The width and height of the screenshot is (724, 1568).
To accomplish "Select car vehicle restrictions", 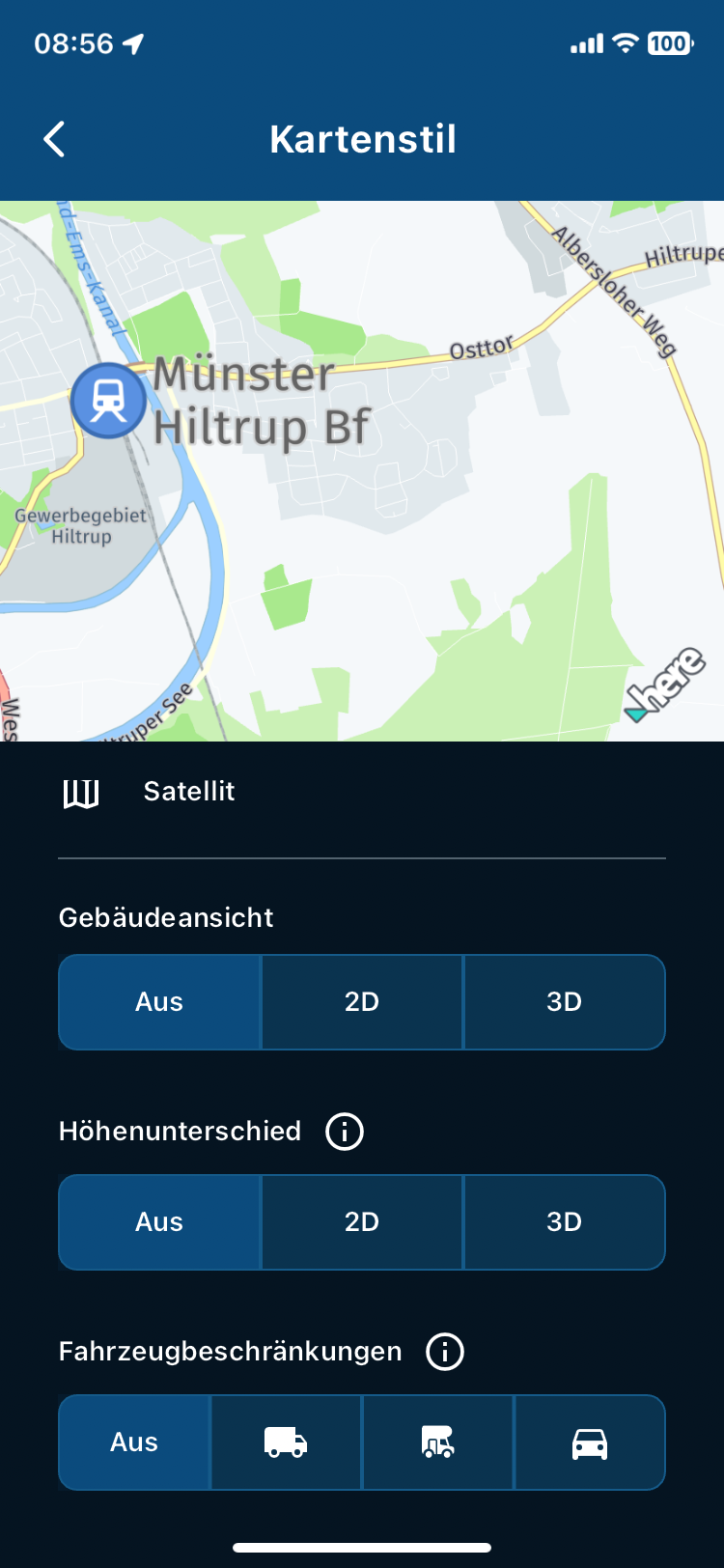I will pyautogui.click(x=590, y=1442).
